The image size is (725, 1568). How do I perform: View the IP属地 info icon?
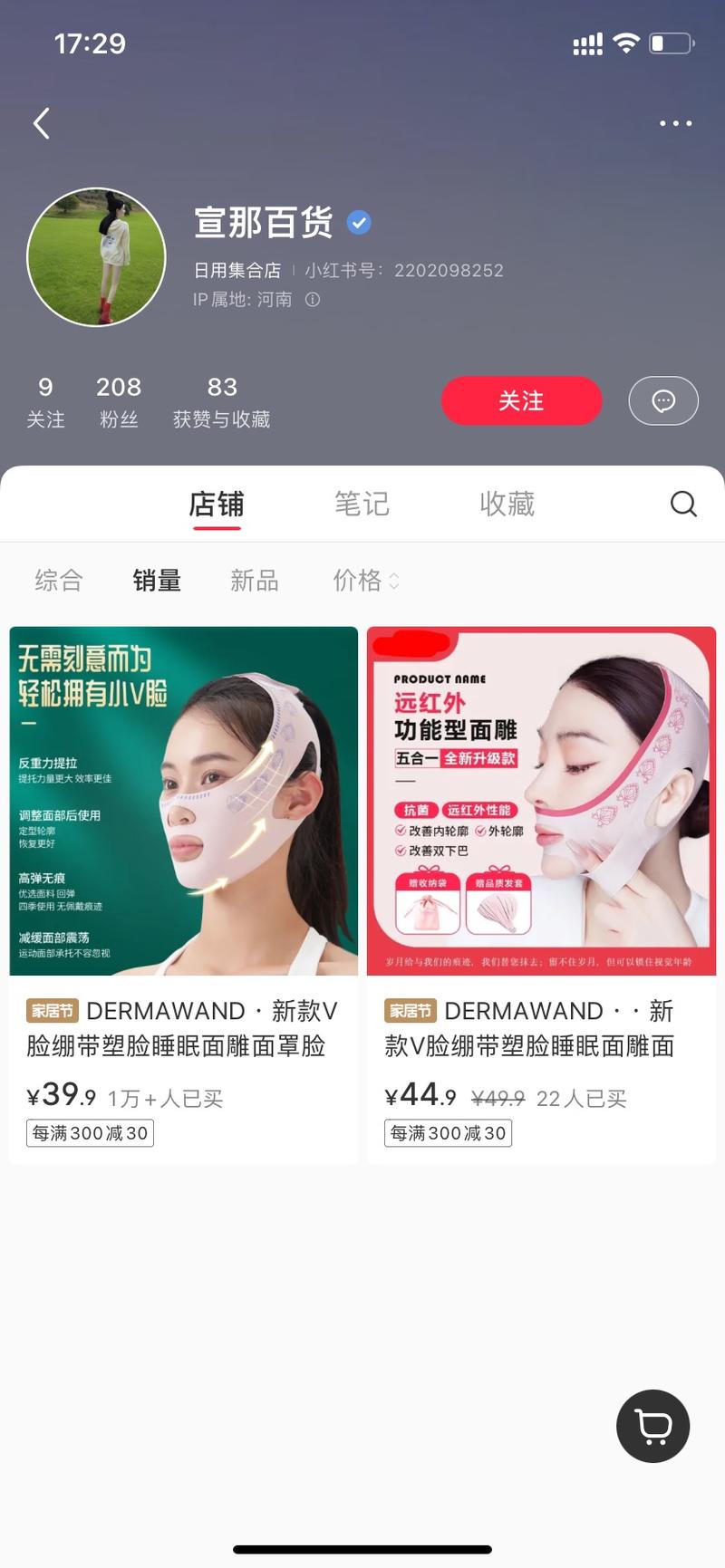point(313,300)
